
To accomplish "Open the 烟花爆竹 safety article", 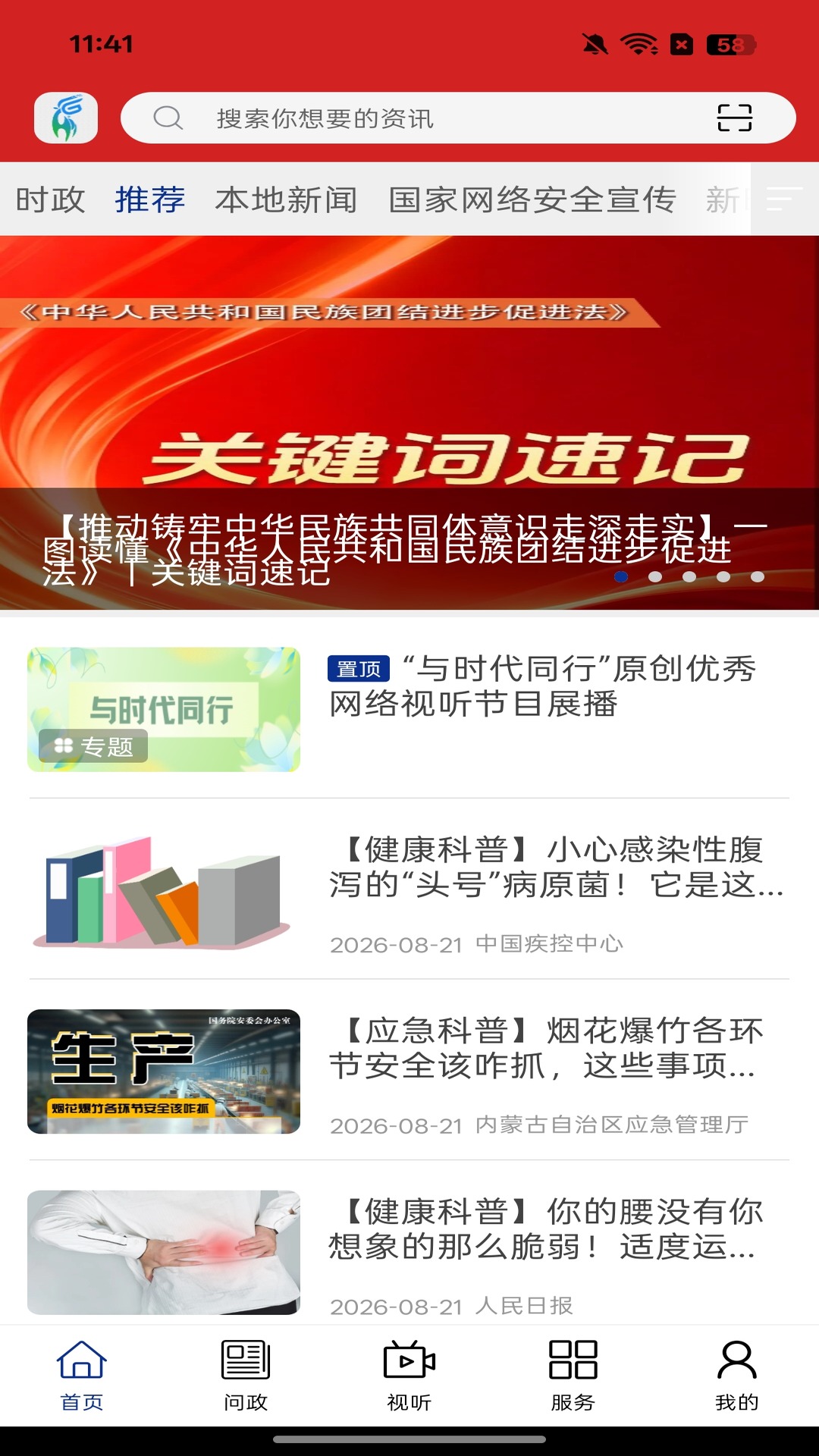I will (x=409, y=1072).
